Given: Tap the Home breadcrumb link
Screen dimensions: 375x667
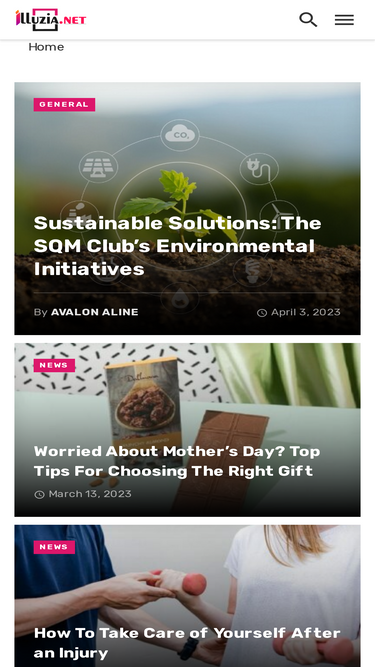Looking at the screenshot, I should pos(46,47).
